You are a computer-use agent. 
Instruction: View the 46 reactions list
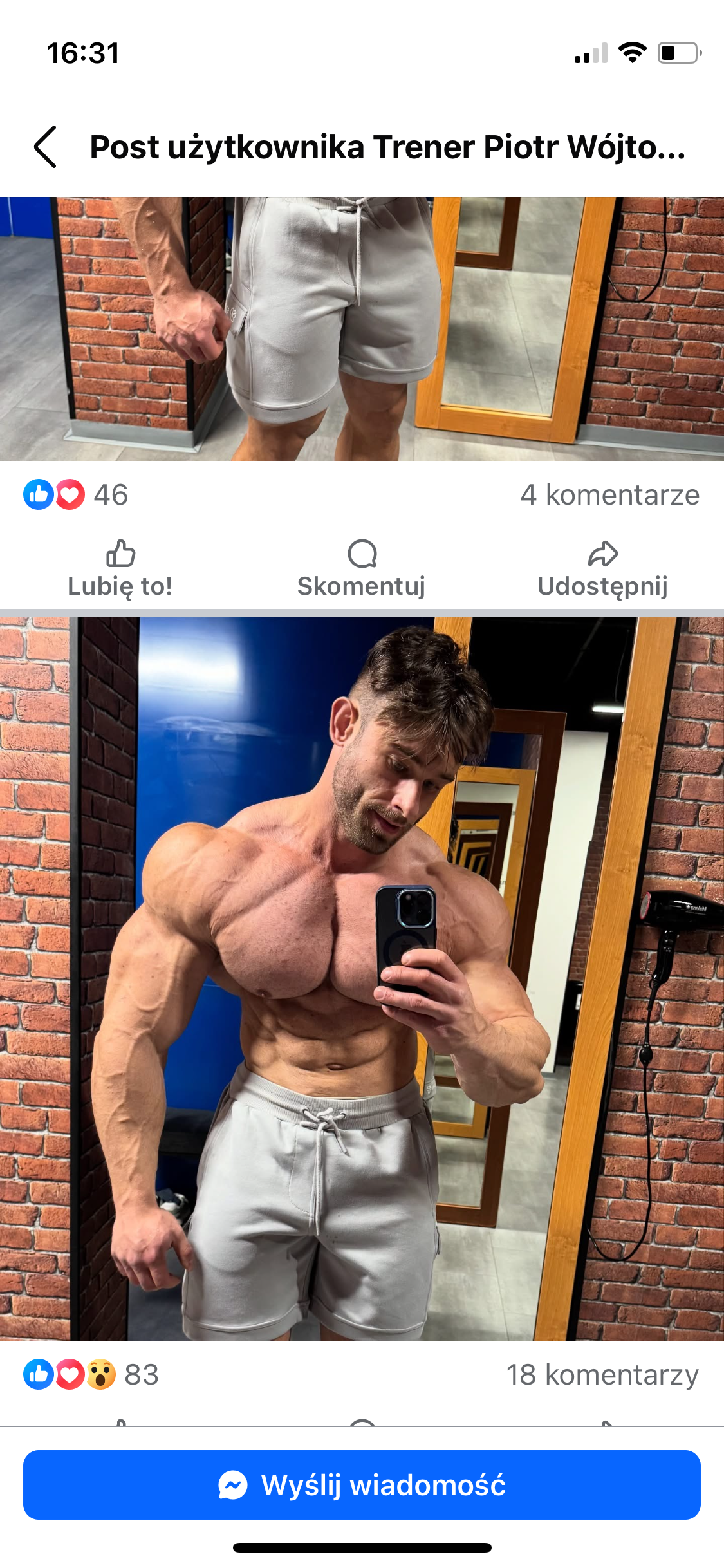pyautogui.click(x=76, y=495)
